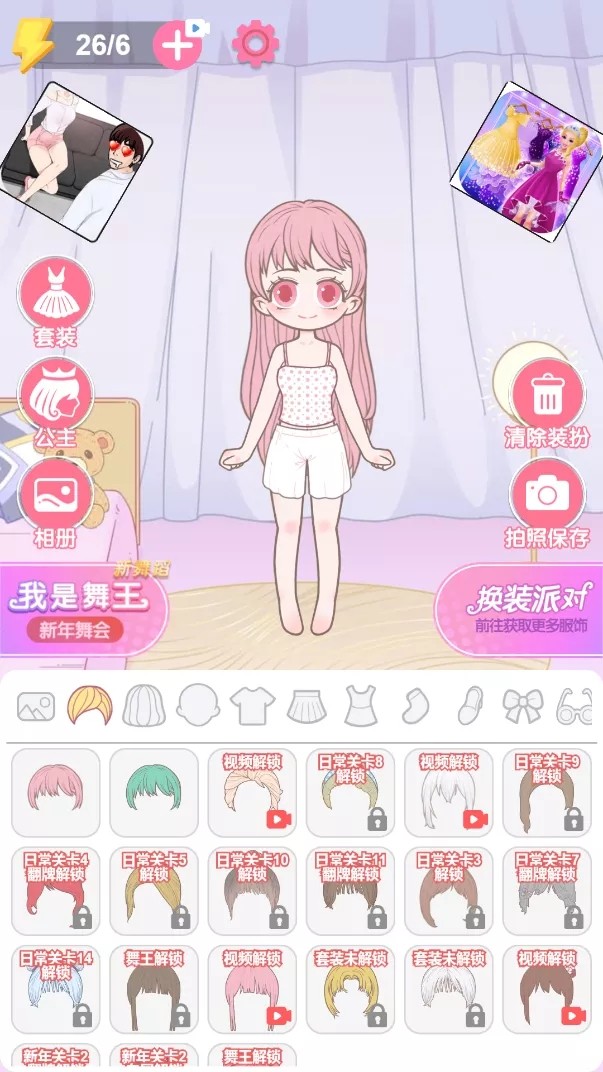The width and height of the screenshot is (603, 1072).
Task: Tap 拍照保存 to save a photo
Action: [x=547, y=497]
